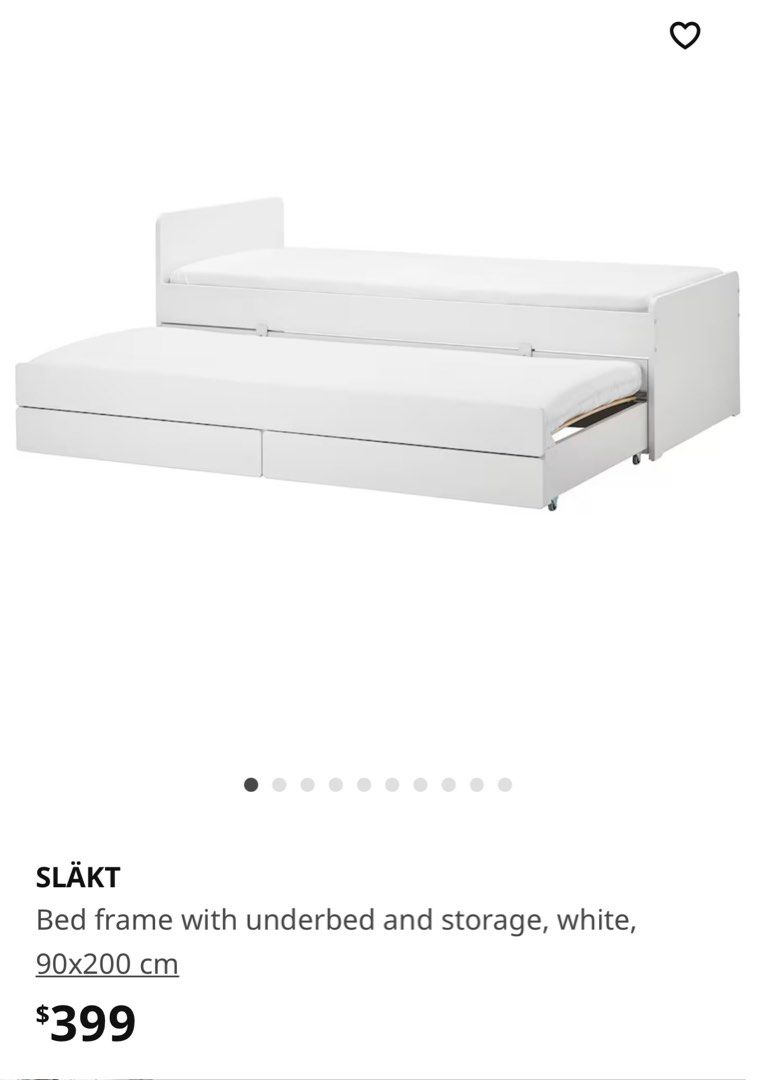
Task: Select the sixth carousel indicator dot
Action: 390,784
